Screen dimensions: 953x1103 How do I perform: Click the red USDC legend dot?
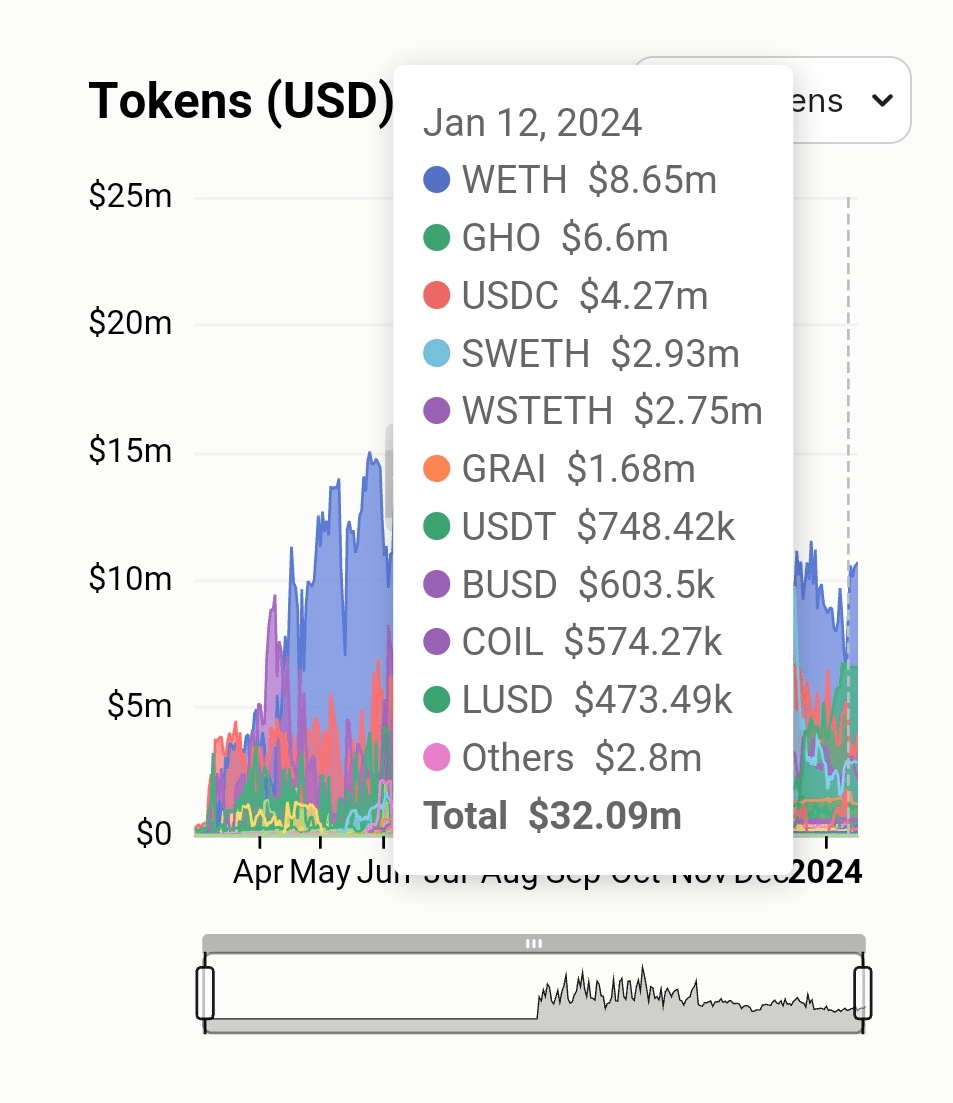(x=438, y=295)
